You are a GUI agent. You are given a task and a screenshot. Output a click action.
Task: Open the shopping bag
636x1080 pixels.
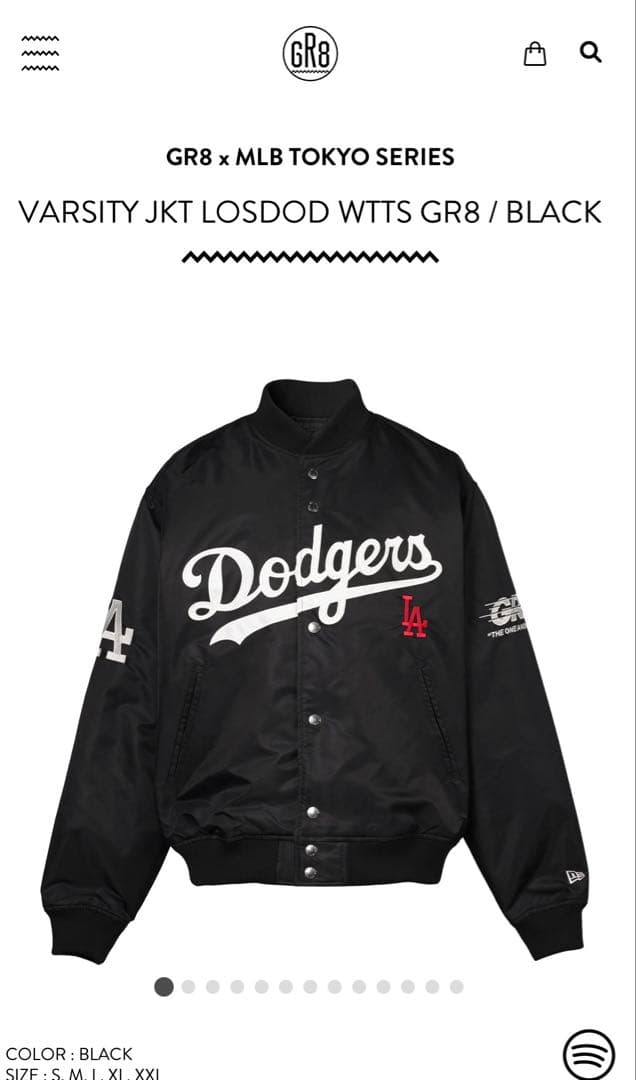[x=535, y=54]
